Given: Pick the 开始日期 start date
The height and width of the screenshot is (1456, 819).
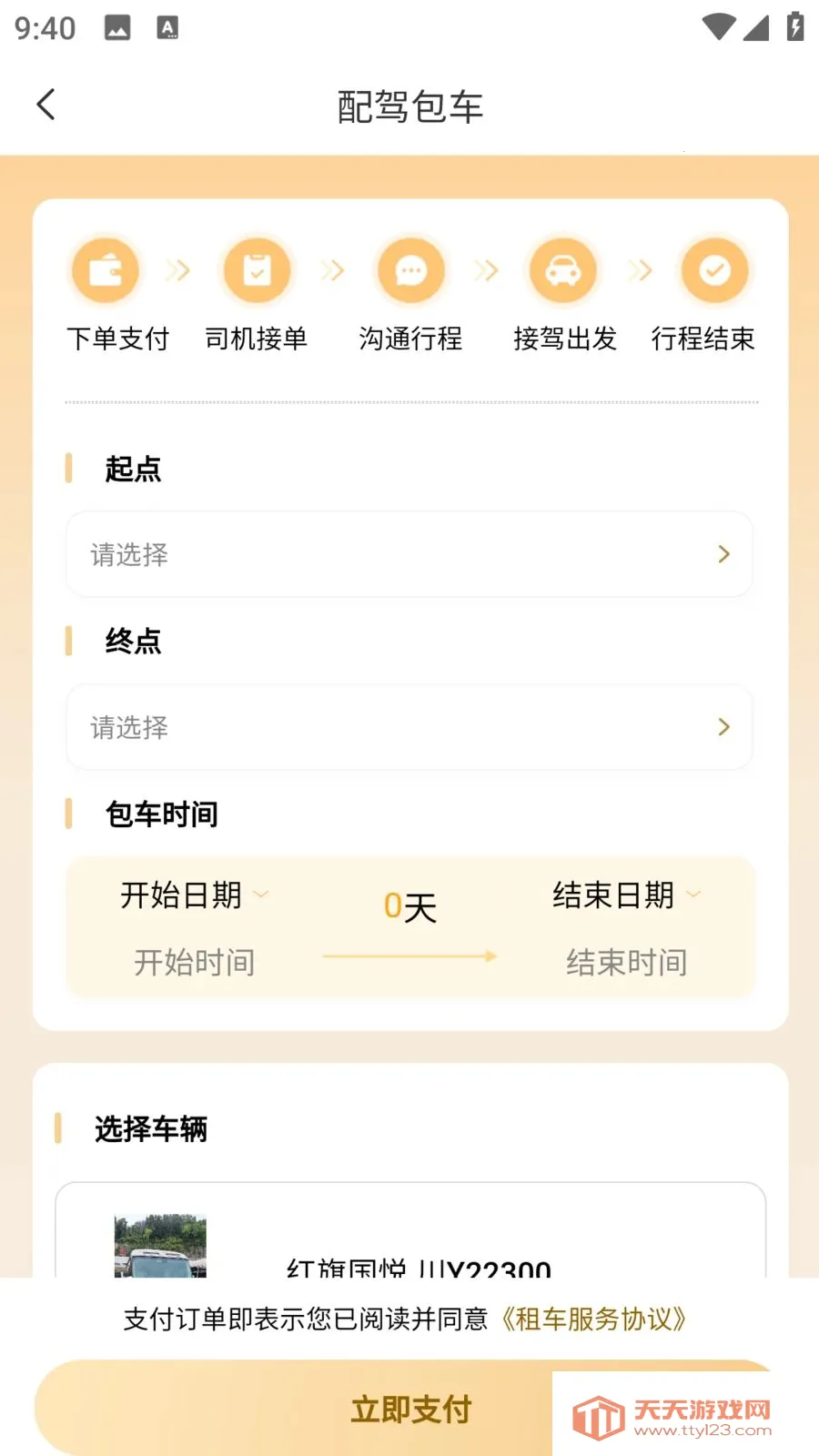Looking at the screenshot, I should pyautogui.click(x=193, y=895).
